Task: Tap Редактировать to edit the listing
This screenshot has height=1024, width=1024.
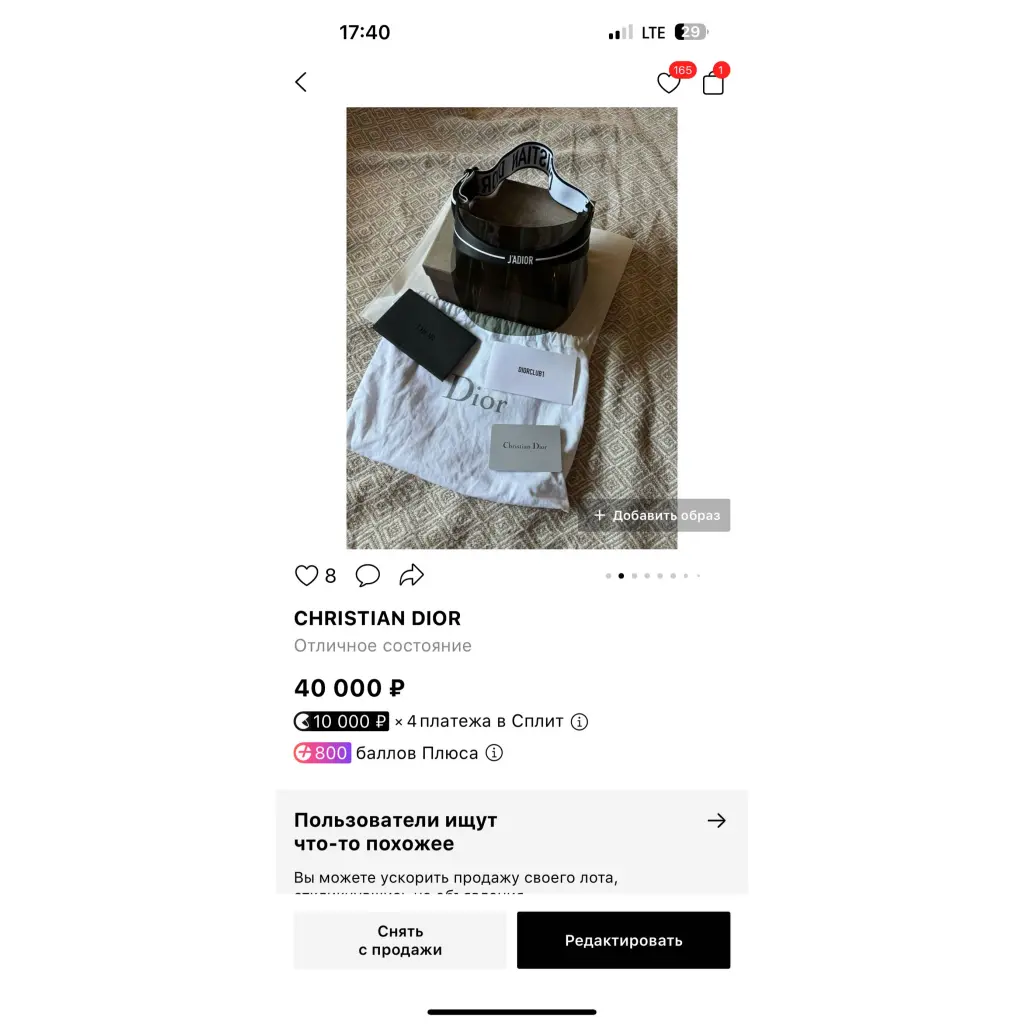Action: coord(623,940)
